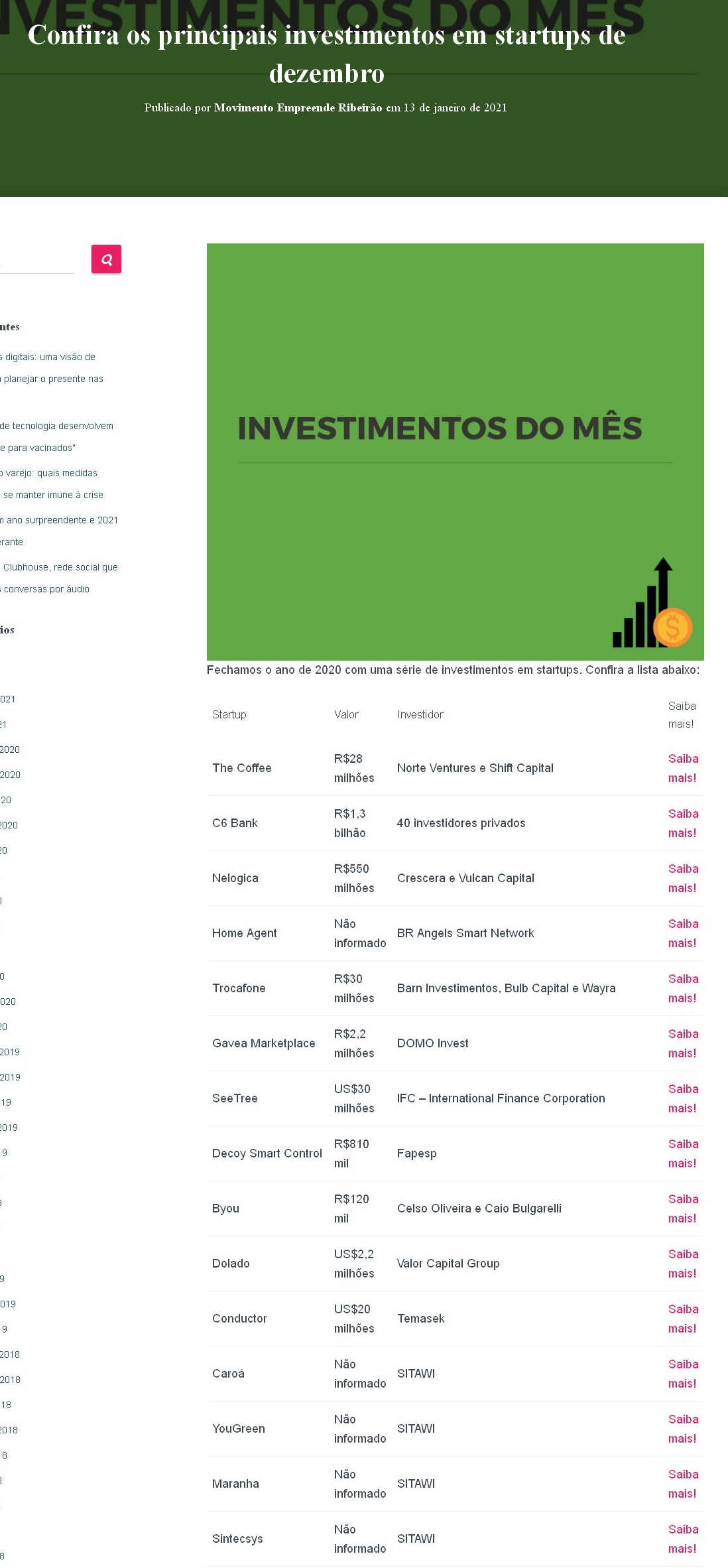Screen dimensions: 728x1568
Task: Tap the pink search button
Action: tap(106, 259)
